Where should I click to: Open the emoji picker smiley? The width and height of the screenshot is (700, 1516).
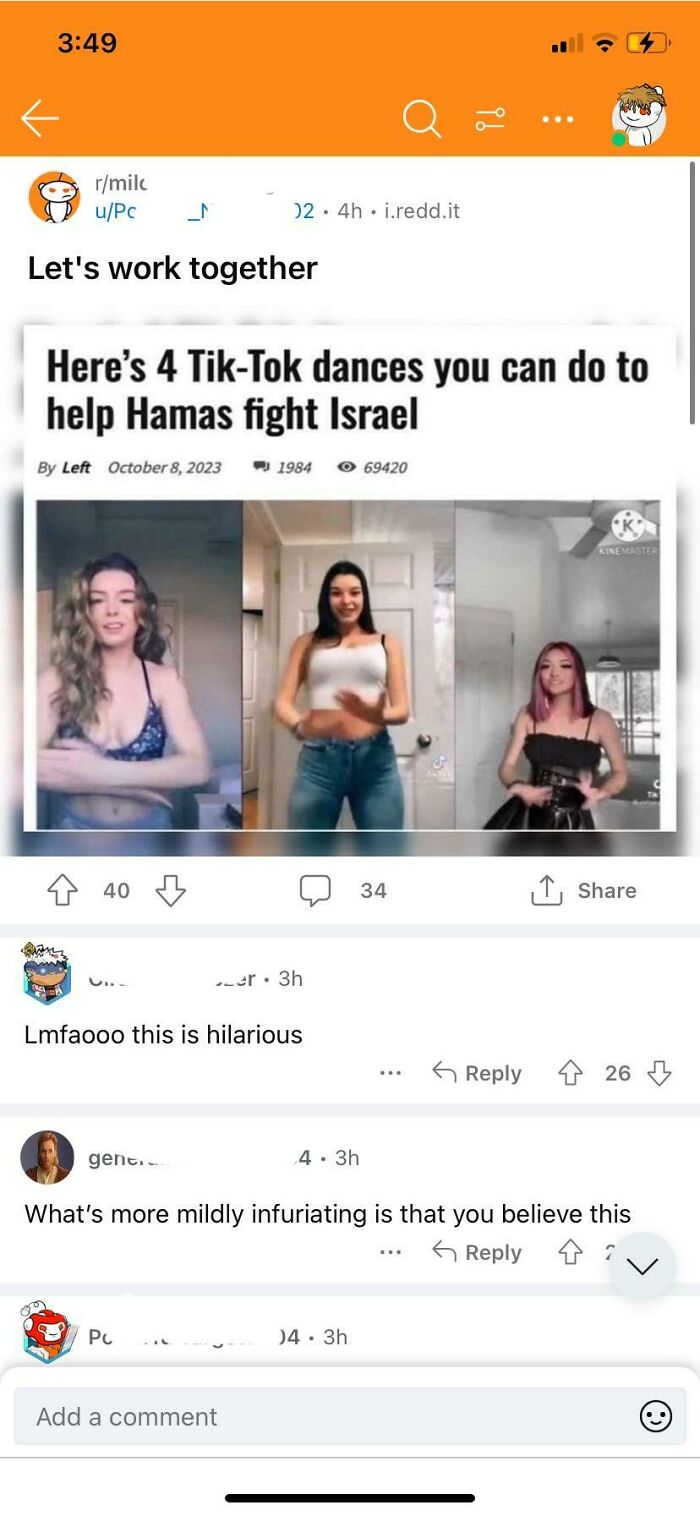click(655, 1416)
